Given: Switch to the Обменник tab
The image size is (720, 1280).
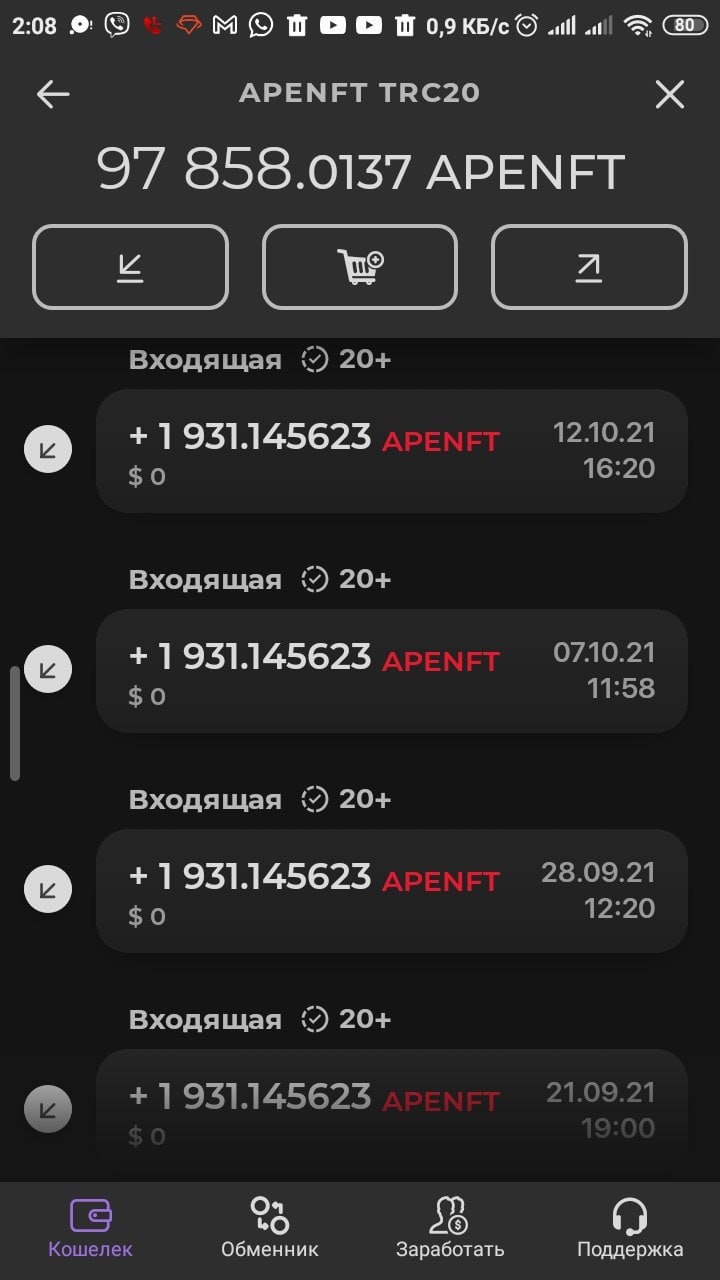Looking at the screenshot, I should (270, 1230).
